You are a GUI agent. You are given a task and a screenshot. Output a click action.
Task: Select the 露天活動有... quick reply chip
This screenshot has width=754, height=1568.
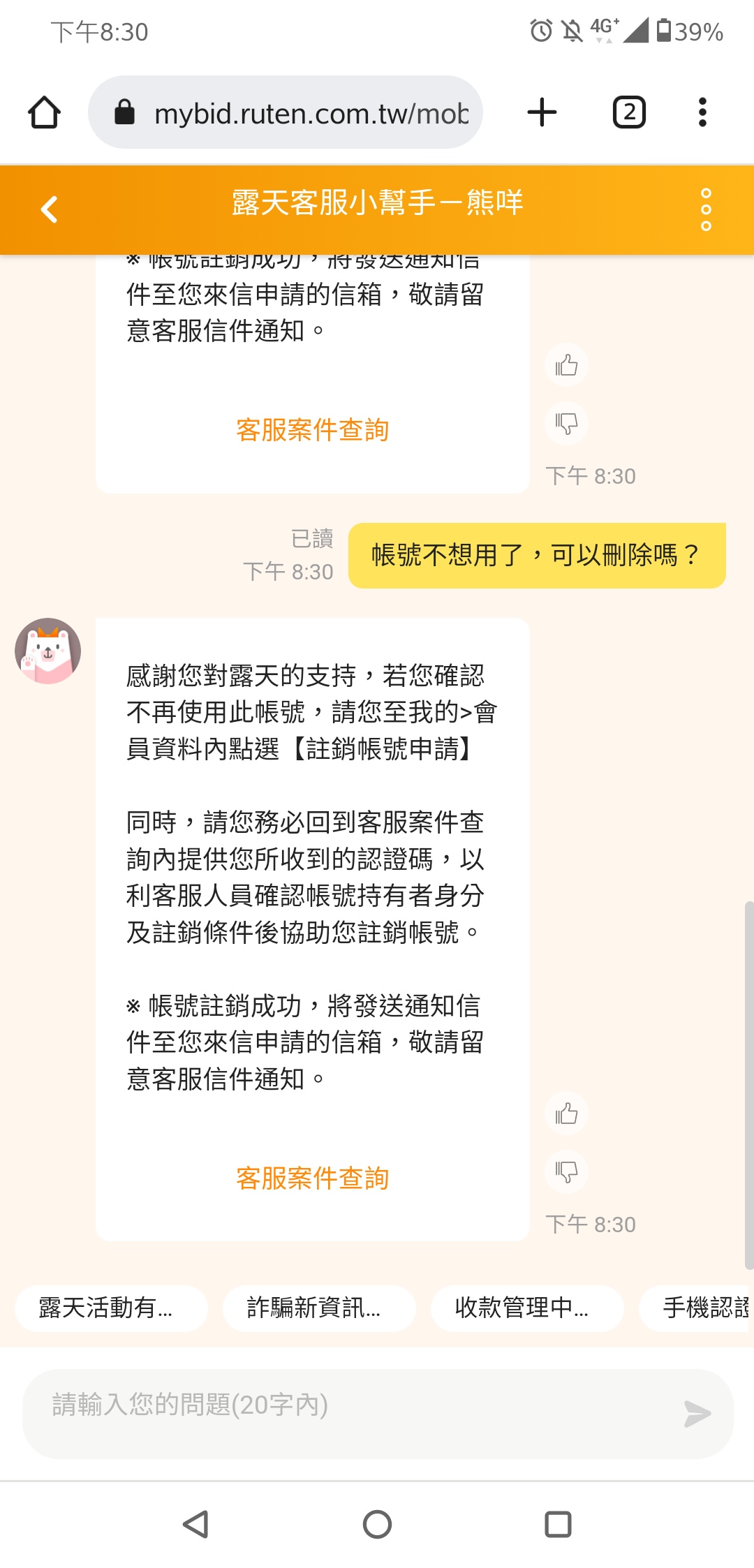point(112,1309)
